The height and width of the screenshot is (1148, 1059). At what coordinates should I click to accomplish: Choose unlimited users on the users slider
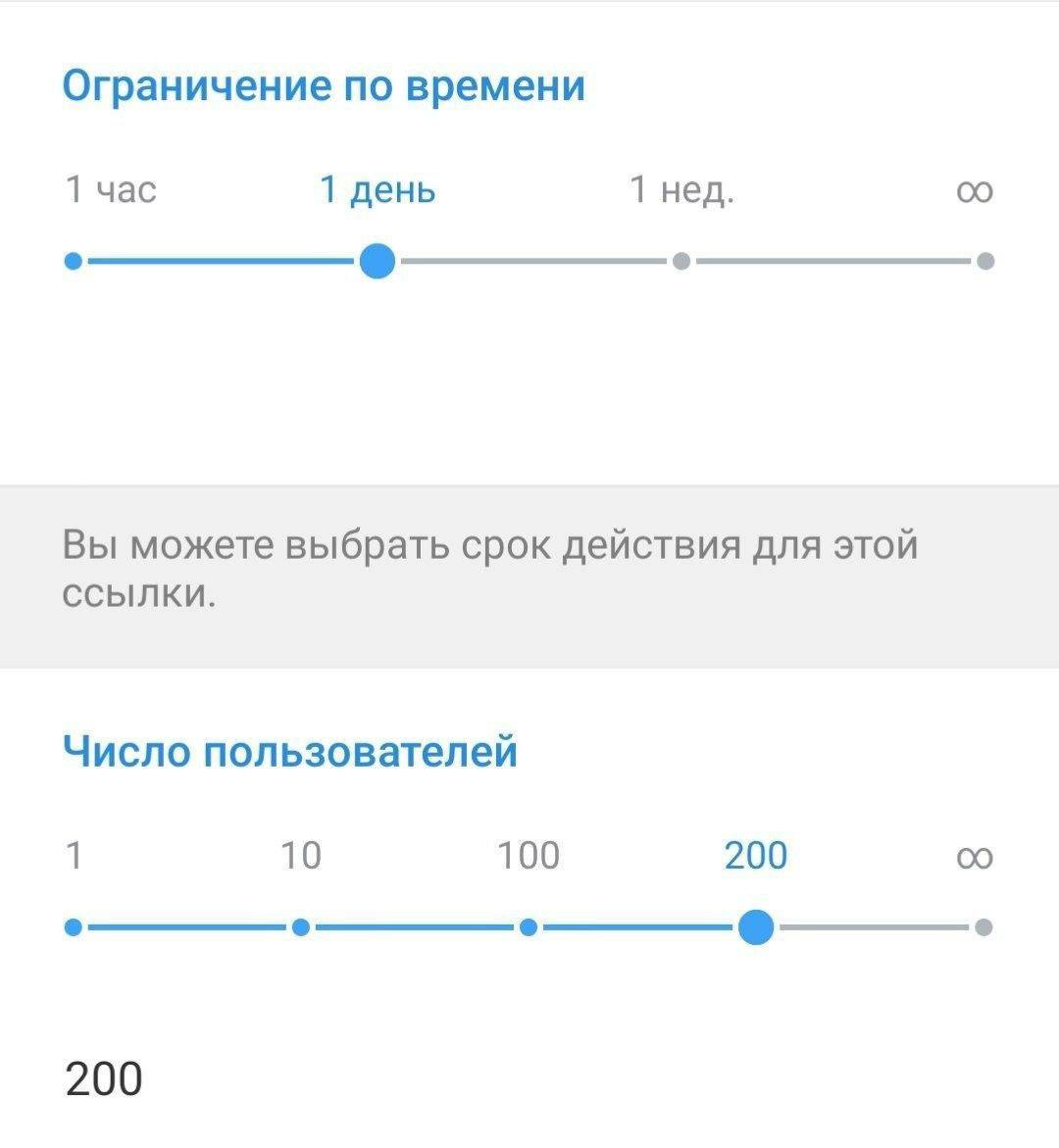click(983, 927)
